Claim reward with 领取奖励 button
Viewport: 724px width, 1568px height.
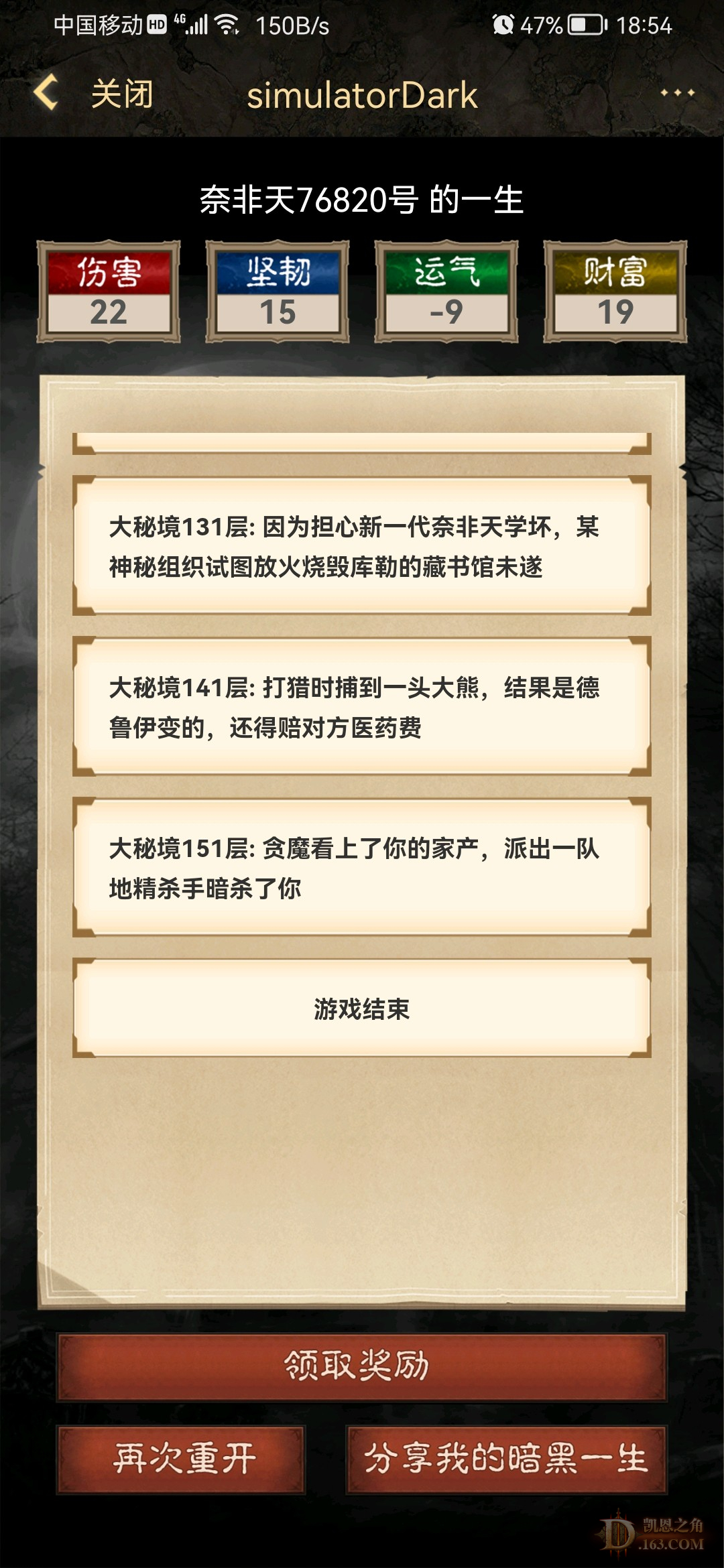point(361,1367)
